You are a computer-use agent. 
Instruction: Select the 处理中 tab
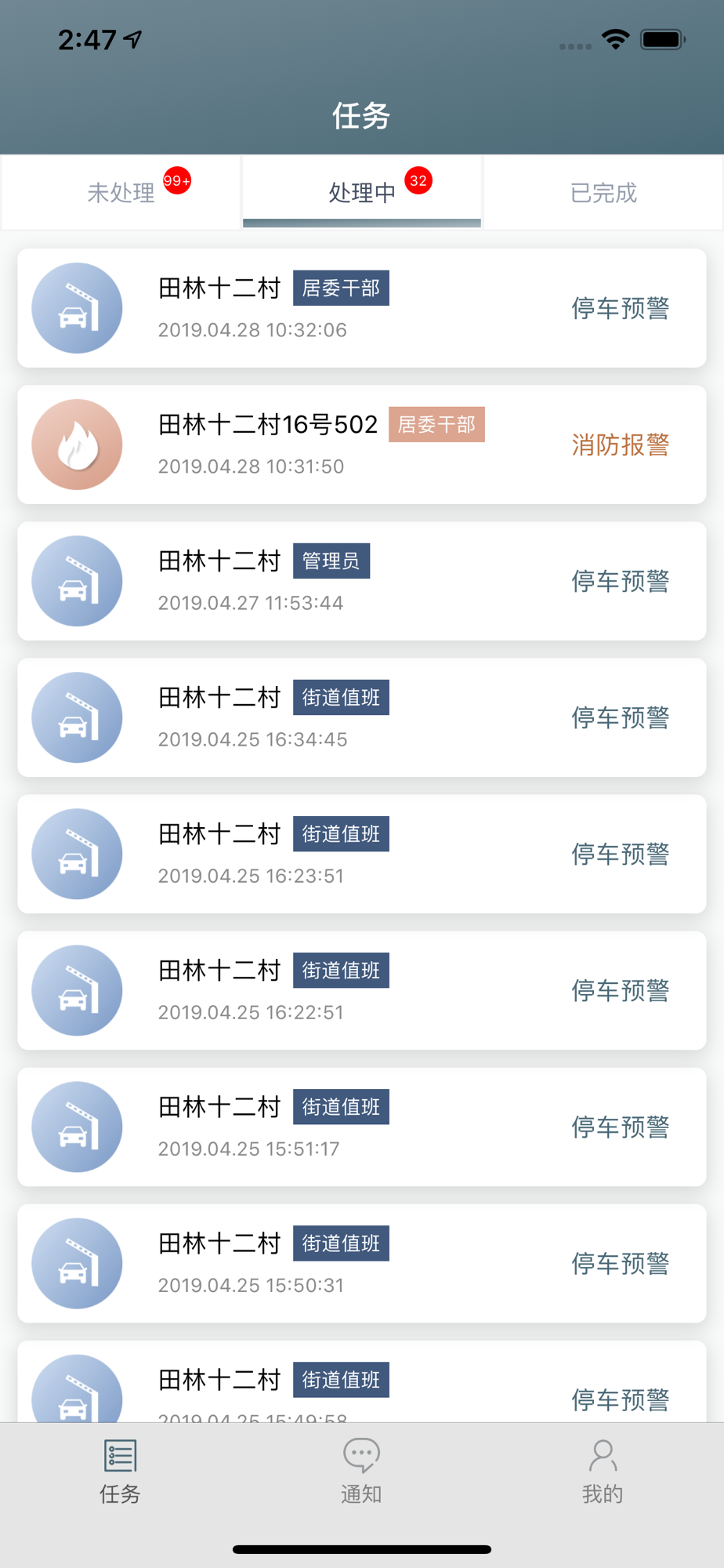tap(362, 193)
